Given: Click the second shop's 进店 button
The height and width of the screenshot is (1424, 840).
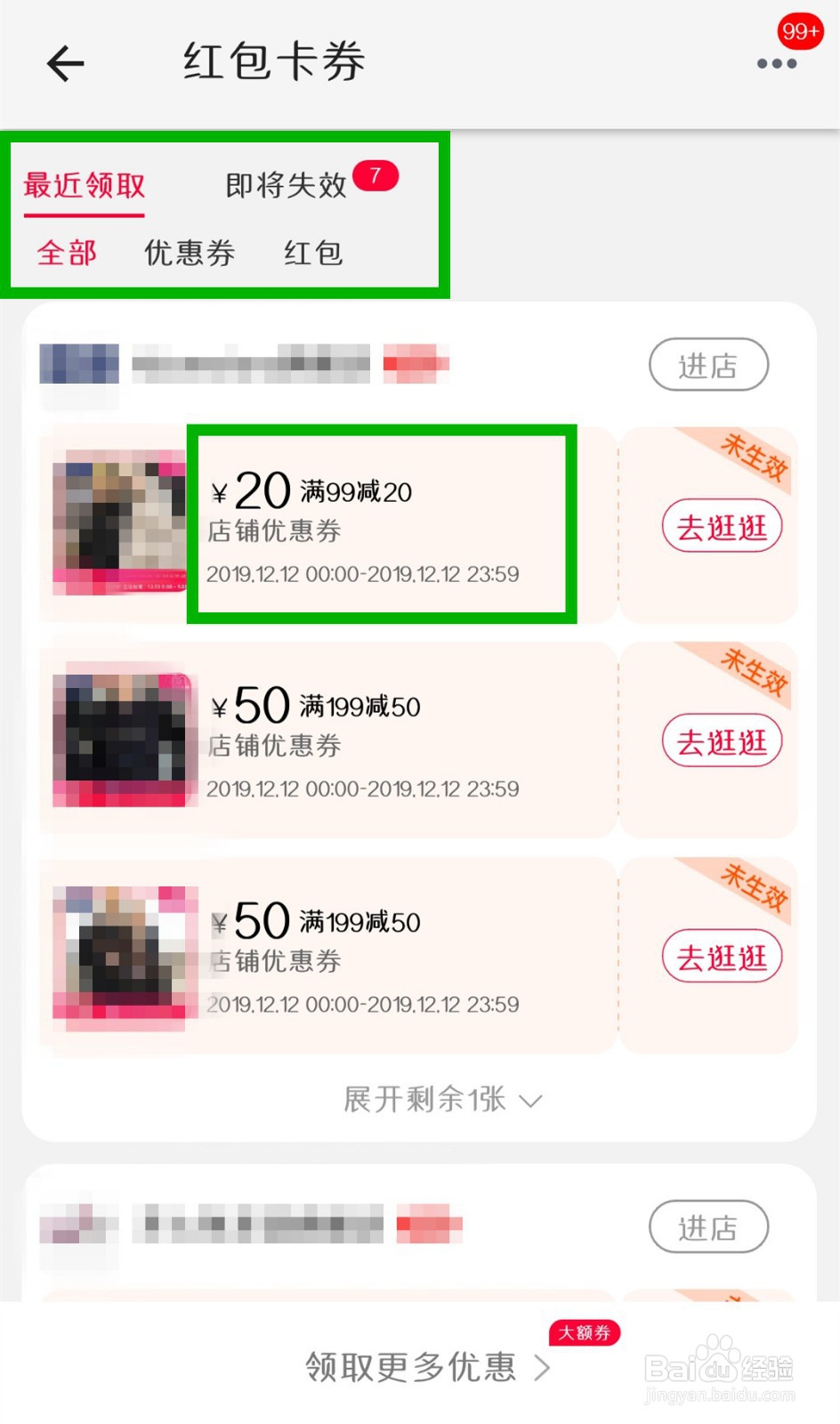Looking at the screenshot, I should coord(708,1227).
